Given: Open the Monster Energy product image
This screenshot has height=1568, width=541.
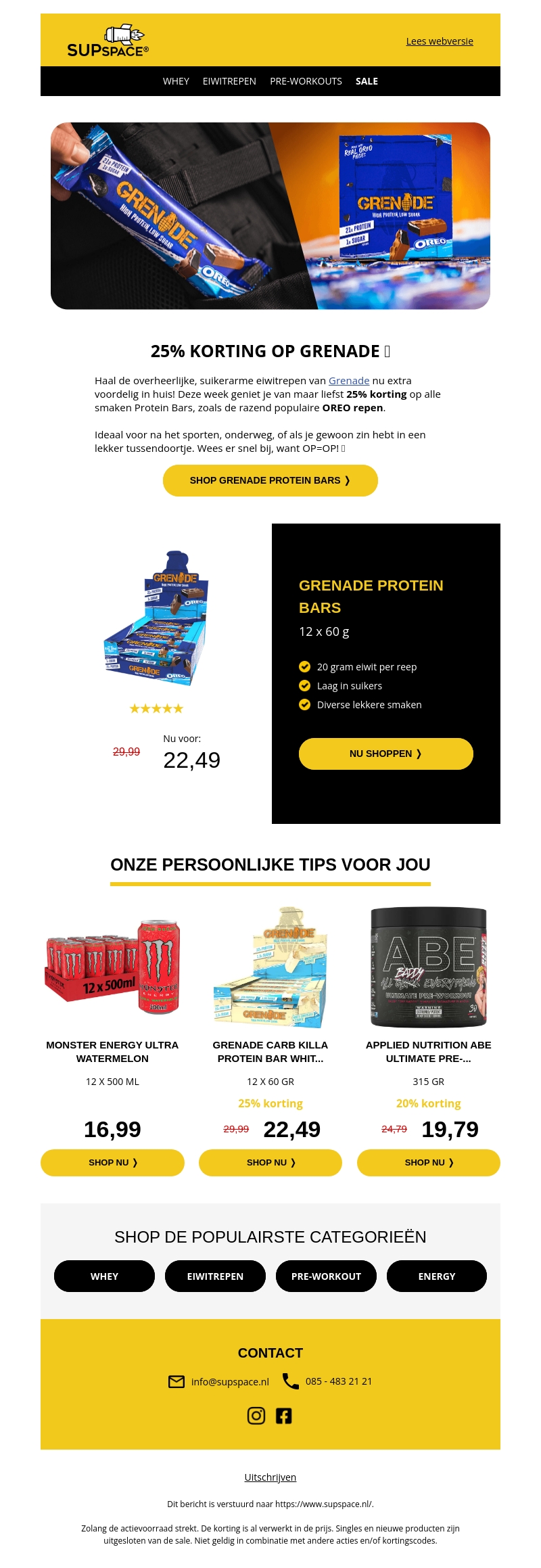Looking at the screenshot, I should (x=112, y=967).
